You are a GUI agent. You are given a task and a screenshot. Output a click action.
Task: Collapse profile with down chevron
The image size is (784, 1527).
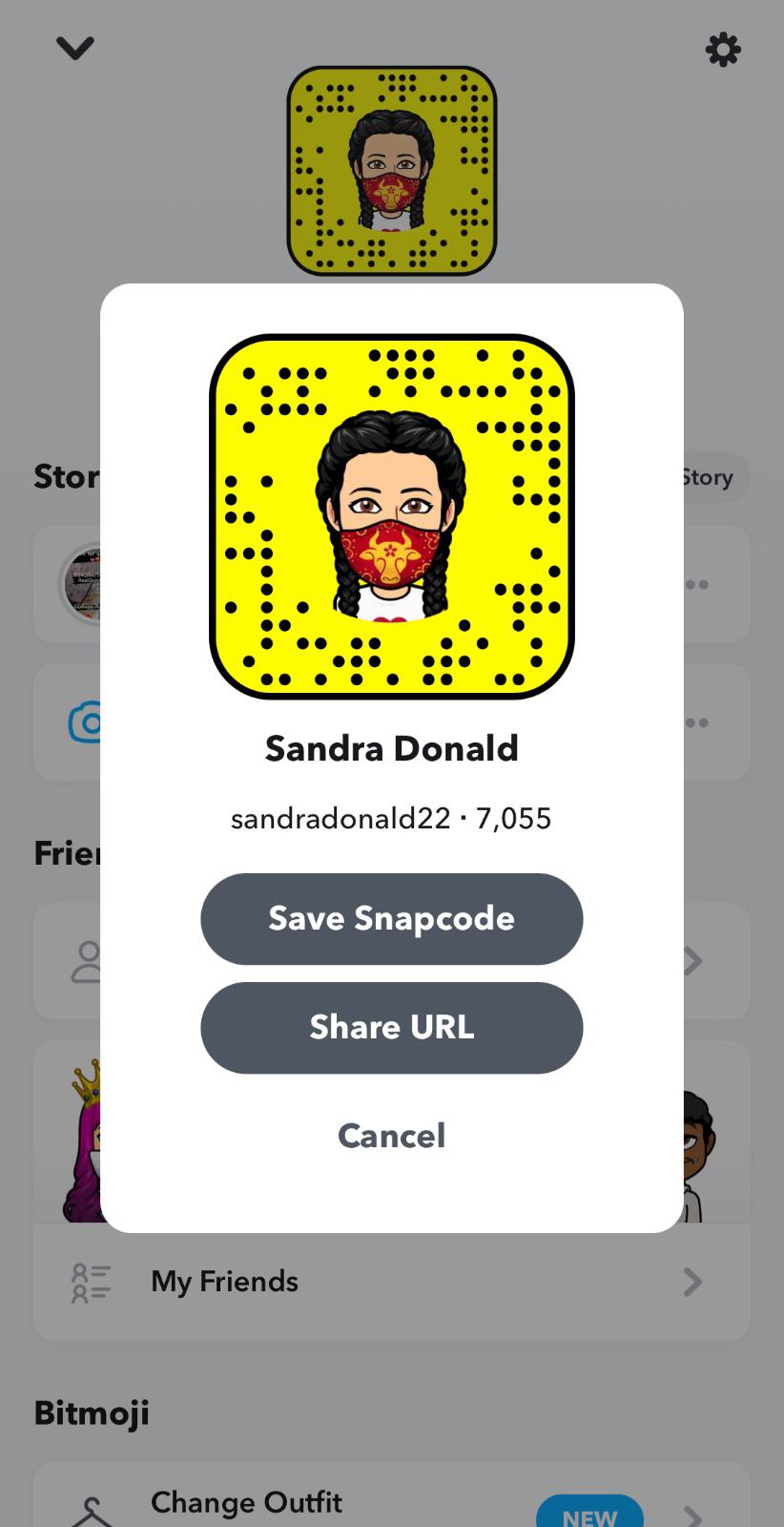coord(75,48)
